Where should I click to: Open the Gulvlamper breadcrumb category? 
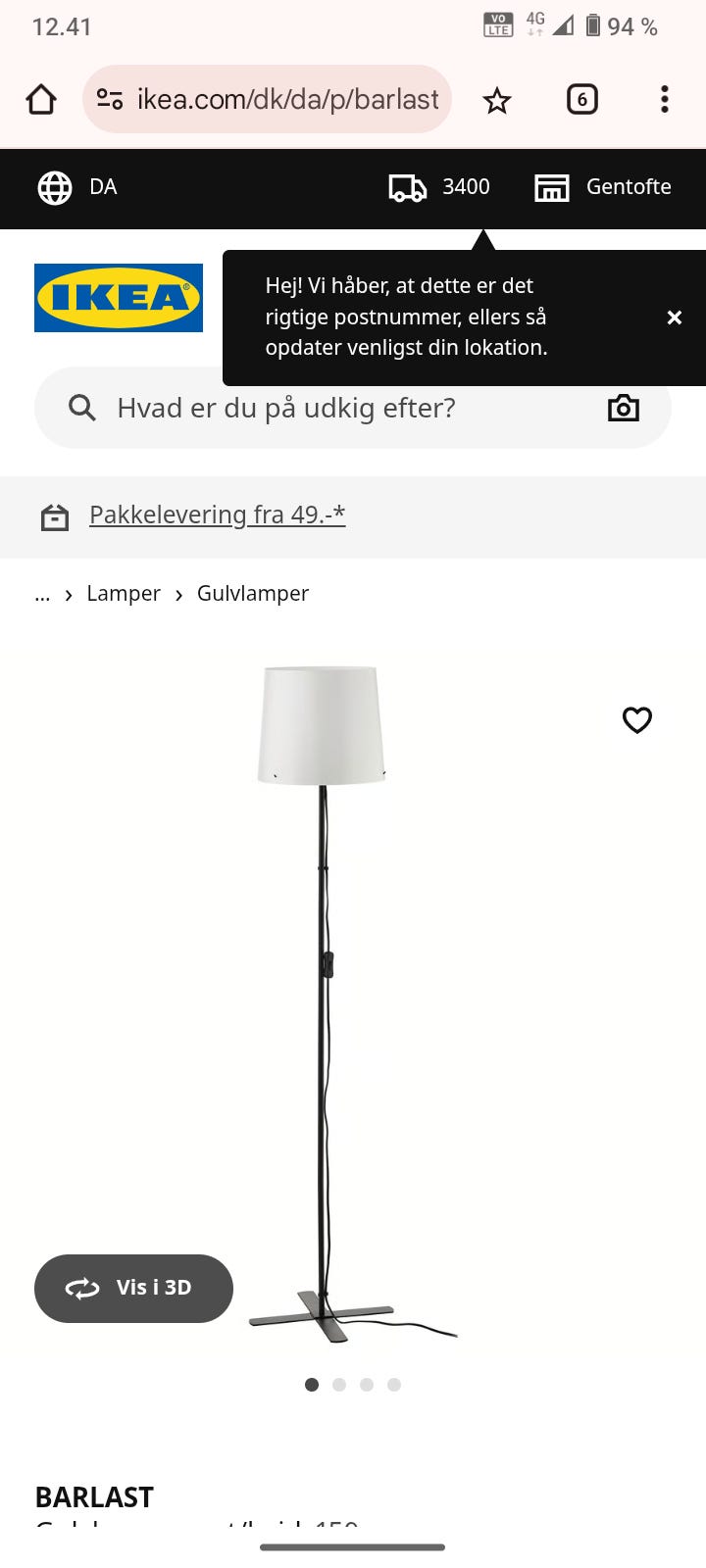click(252, 593)
